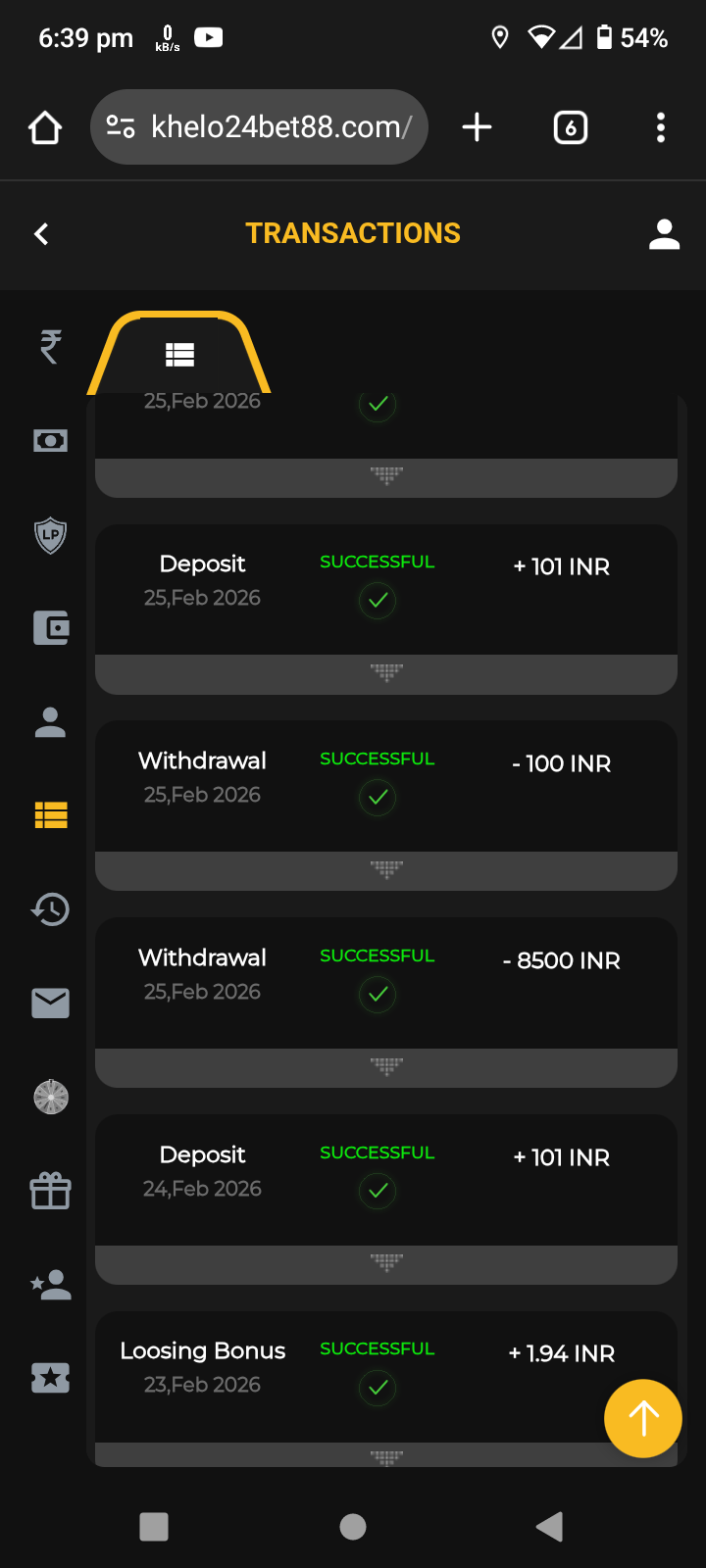This screenshot has height=1568, width=706.
Task: Open the wallet section in the sidebar
Action: point(50,627)
